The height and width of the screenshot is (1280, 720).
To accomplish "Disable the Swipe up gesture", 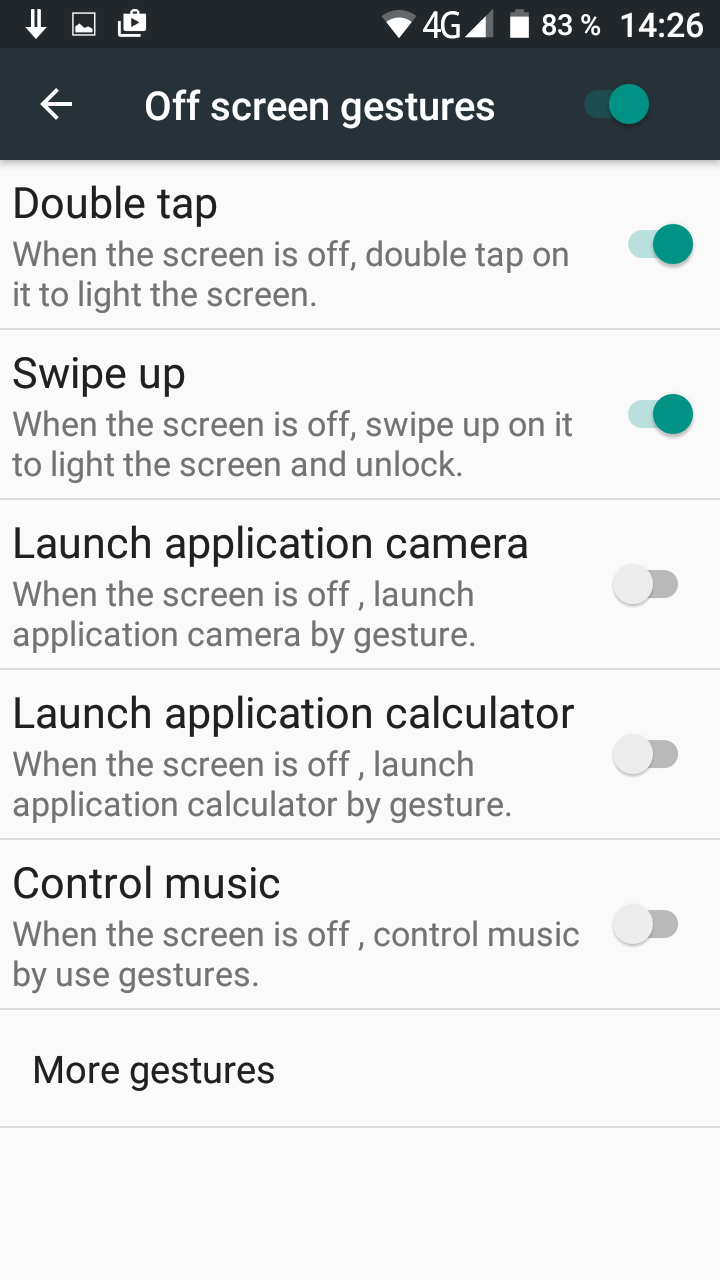I will pyautogui.click(x=660, y=414).
